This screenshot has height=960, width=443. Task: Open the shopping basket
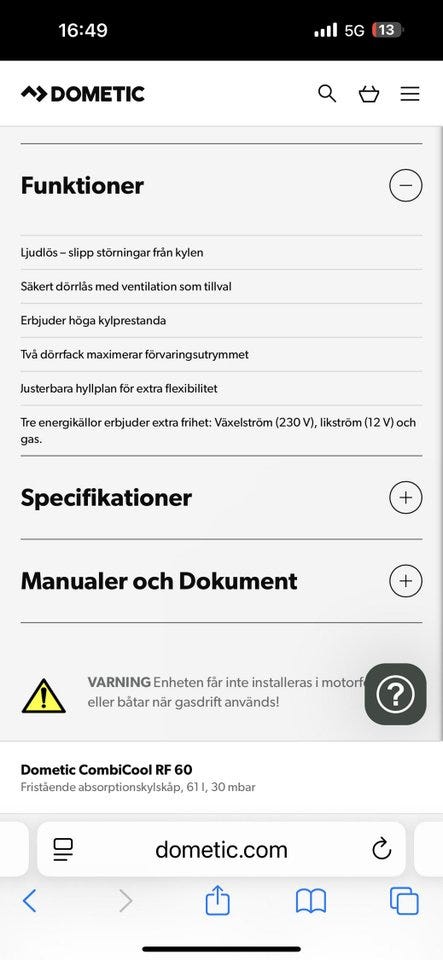[x=369, y=94]
